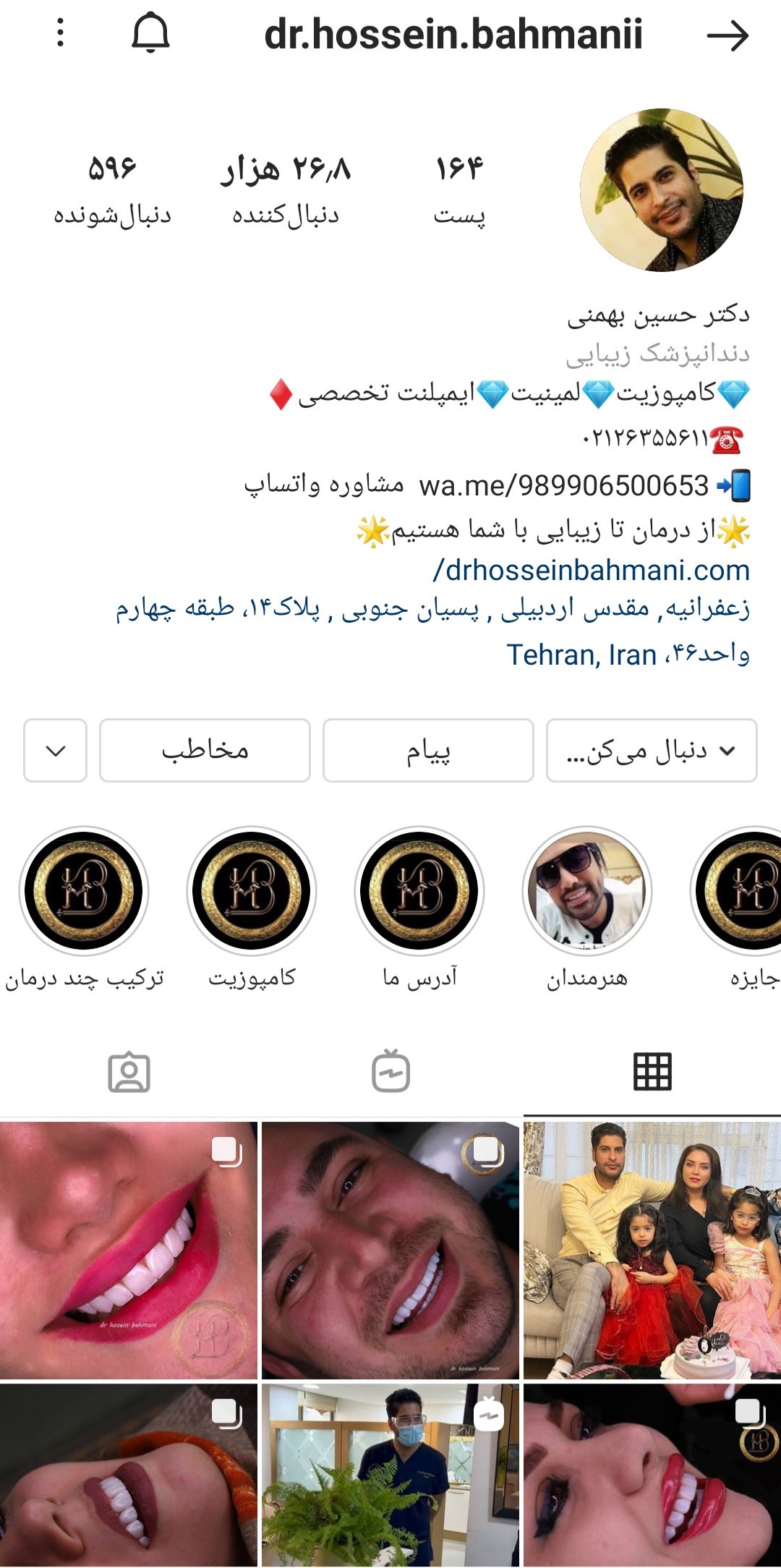The height and width of the screenshot is (1568, 781).
Task: View the ۵۹۶ following list
Action: point(112,189)
